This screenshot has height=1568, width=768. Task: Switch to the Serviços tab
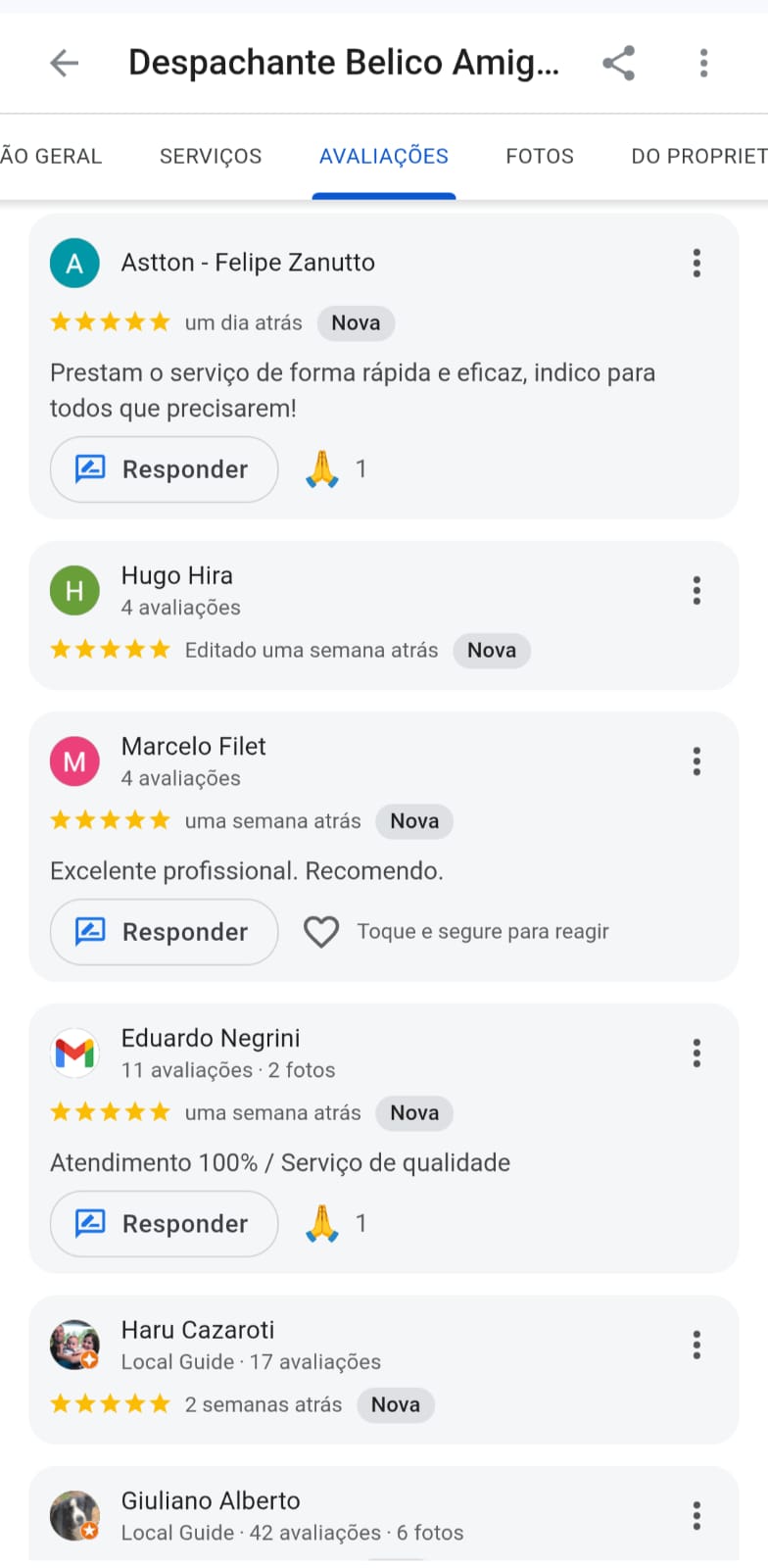point(211,157)
